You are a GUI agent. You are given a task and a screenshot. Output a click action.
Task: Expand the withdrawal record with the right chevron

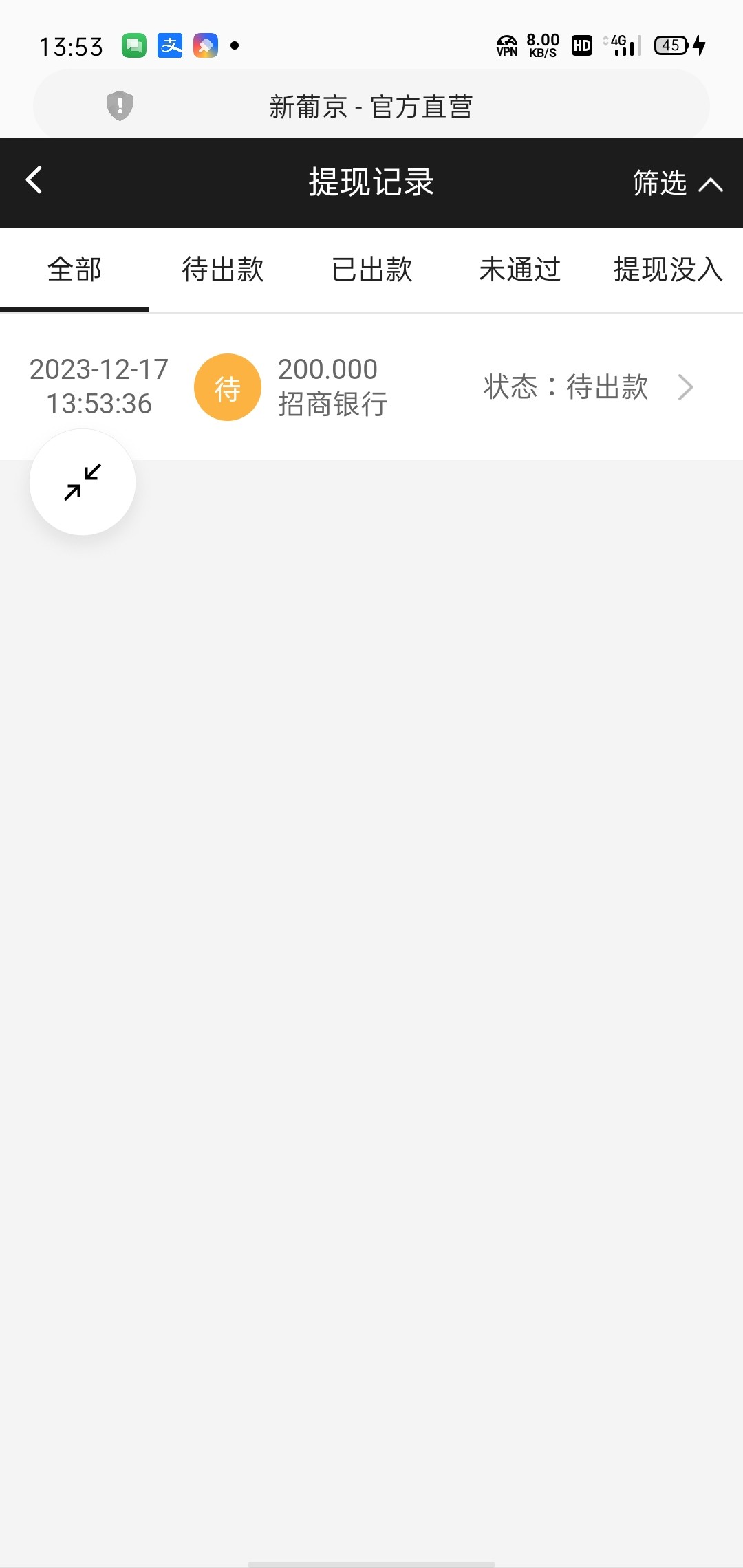pyautogui.click(x=686, y=387)
